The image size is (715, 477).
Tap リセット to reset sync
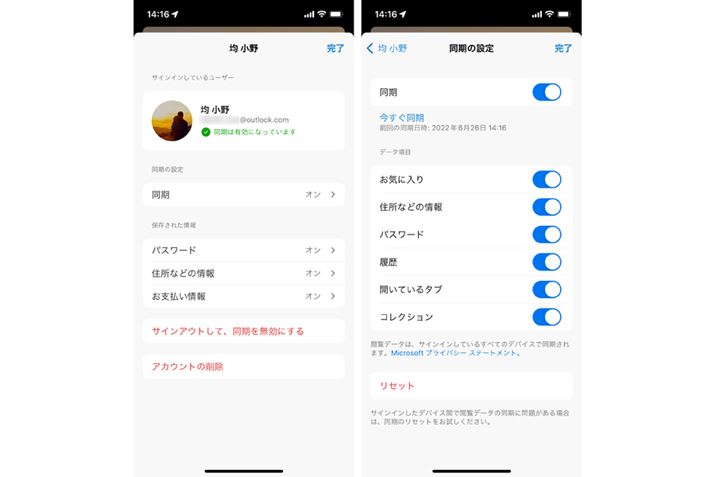point(396,386)
